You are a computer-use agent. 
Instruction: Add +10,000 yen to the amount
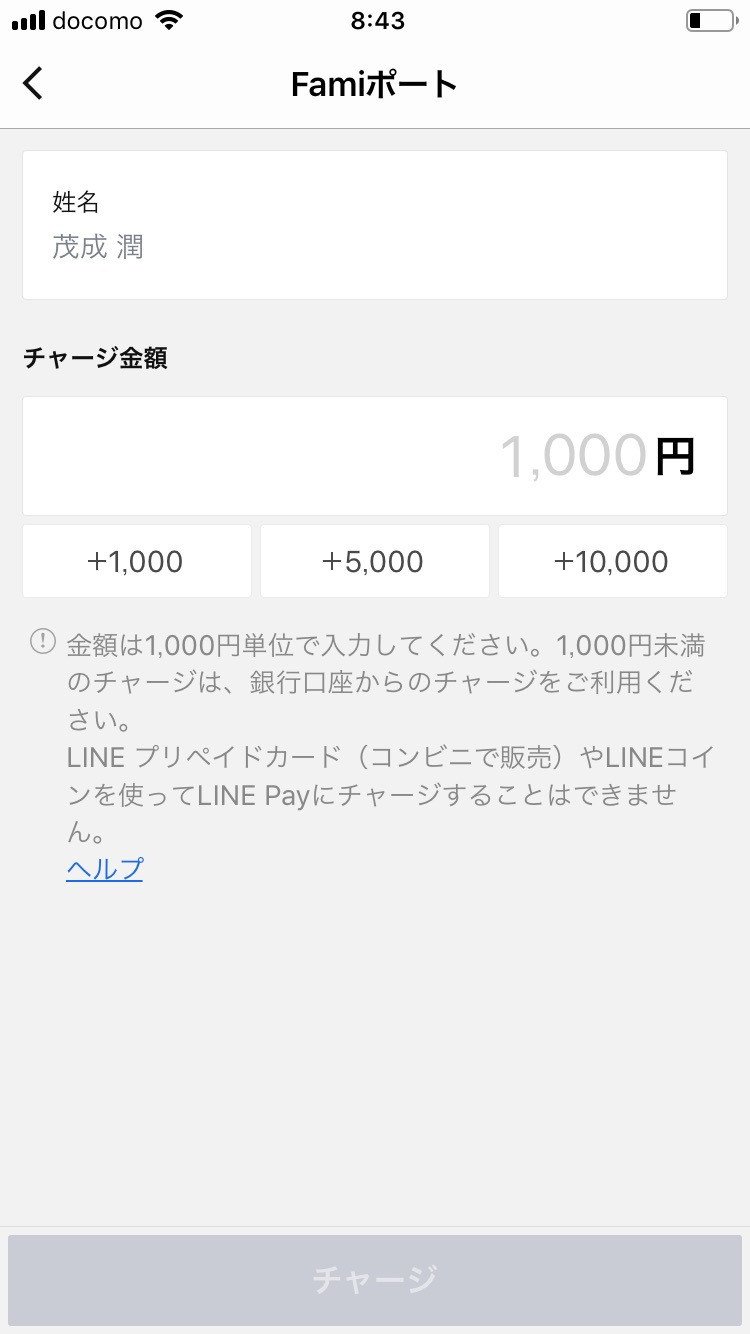pos(613,561)
